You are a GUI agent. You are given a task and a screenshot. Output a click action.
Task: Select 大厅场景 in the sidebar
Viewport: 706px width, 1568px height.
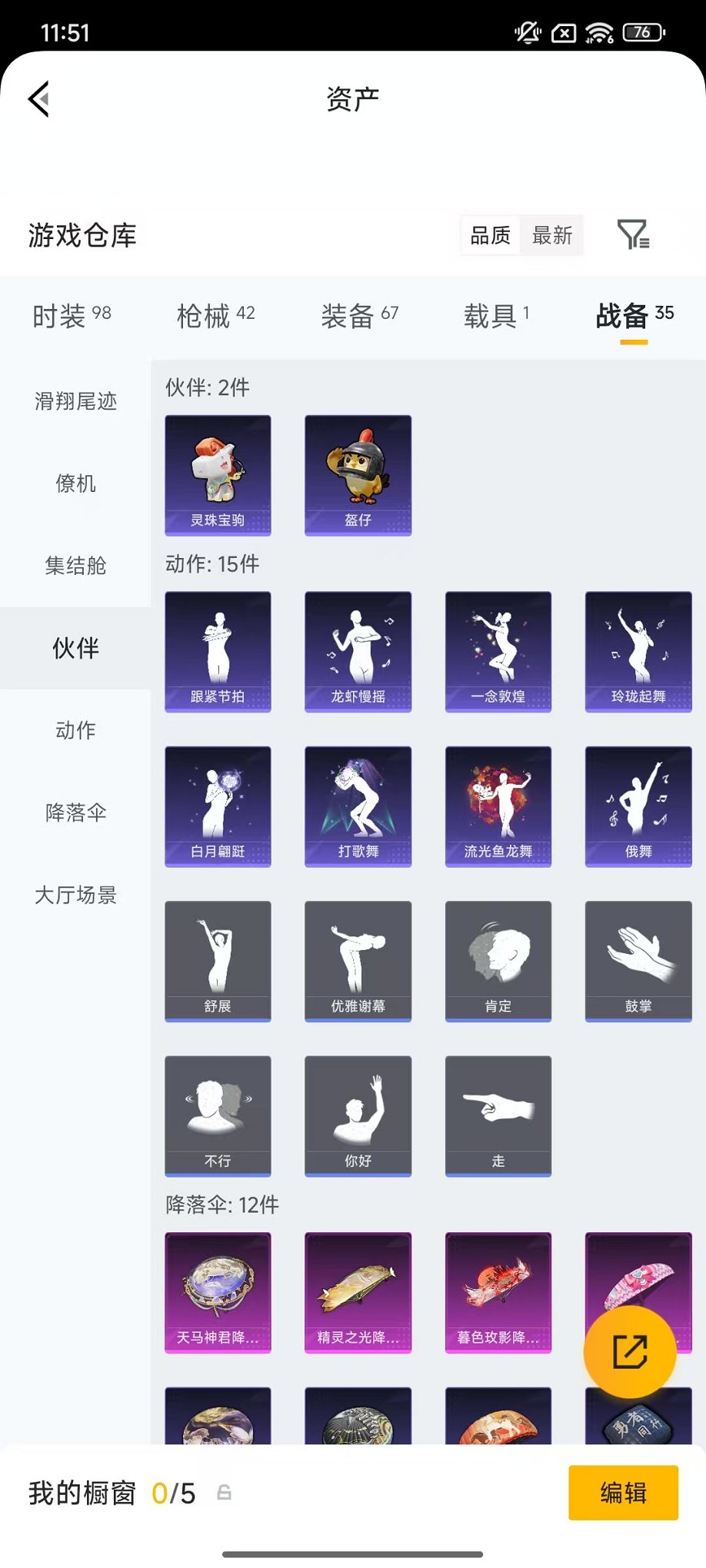coord(75,895)
